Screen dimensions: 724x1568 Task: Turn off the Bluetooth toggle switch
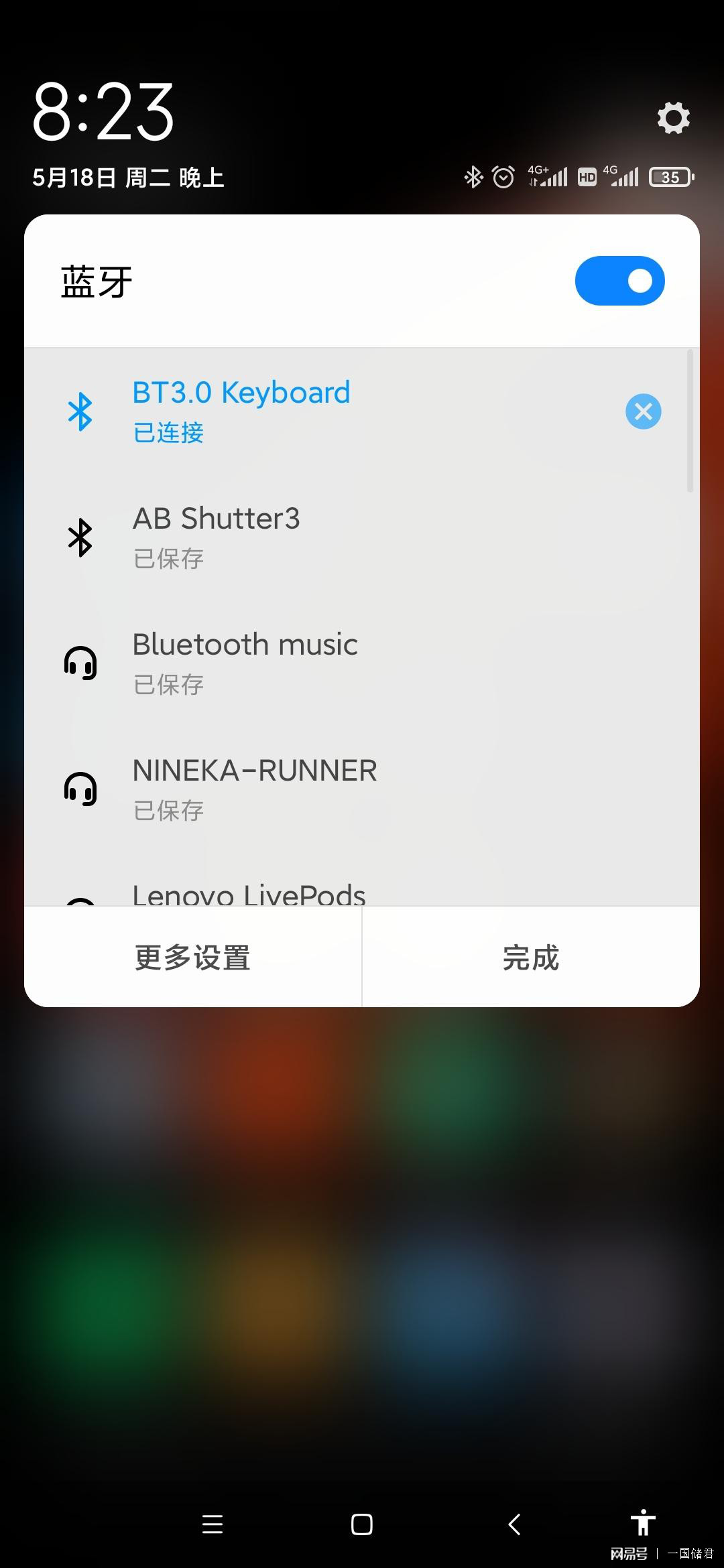coord(619,281)
